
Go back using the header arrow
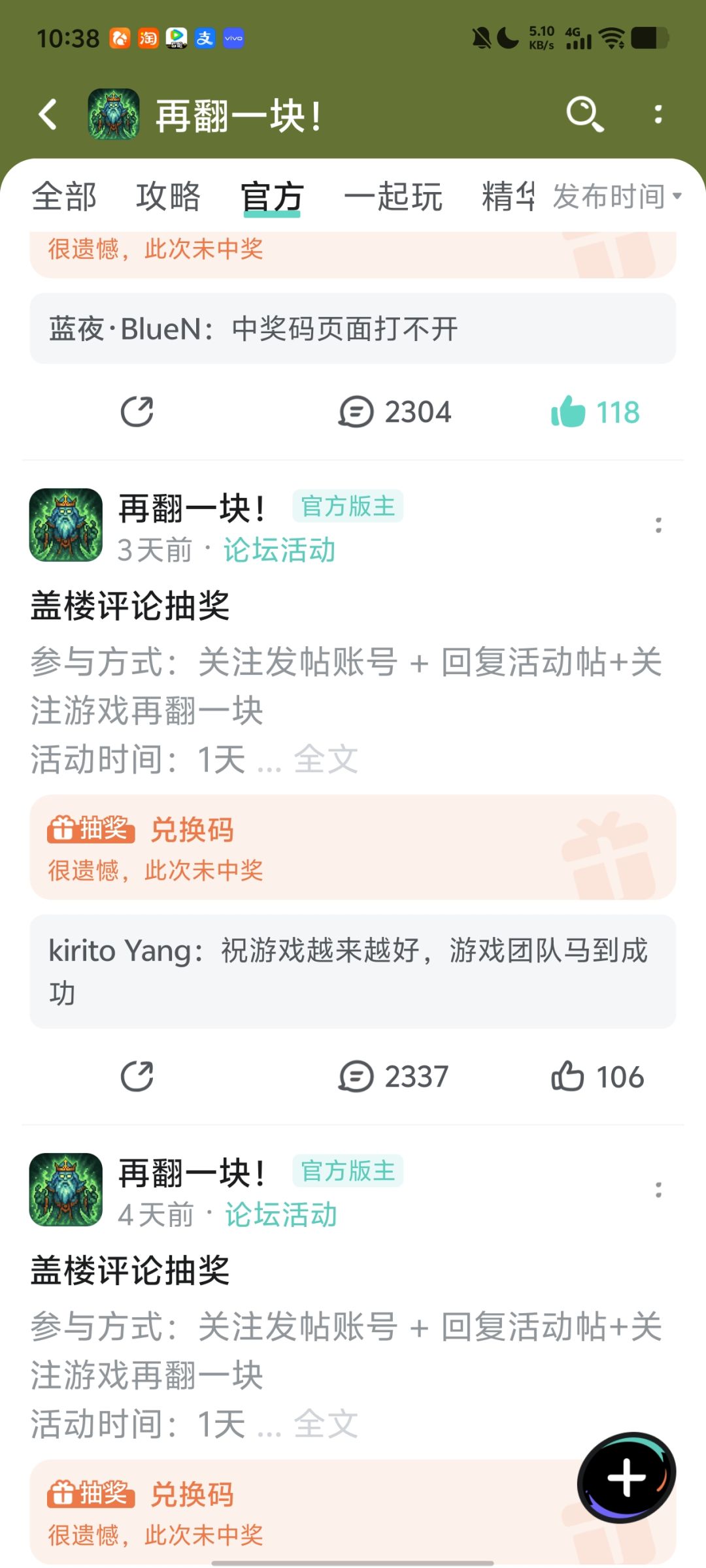48,115
